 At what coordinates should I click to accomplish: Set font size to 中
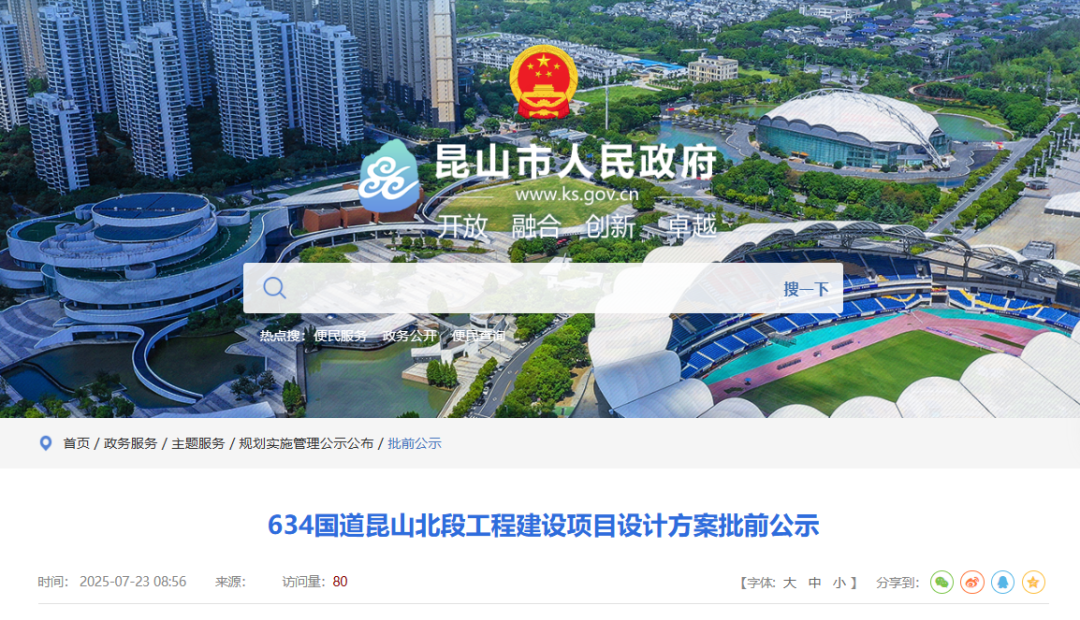pos(815,582)
